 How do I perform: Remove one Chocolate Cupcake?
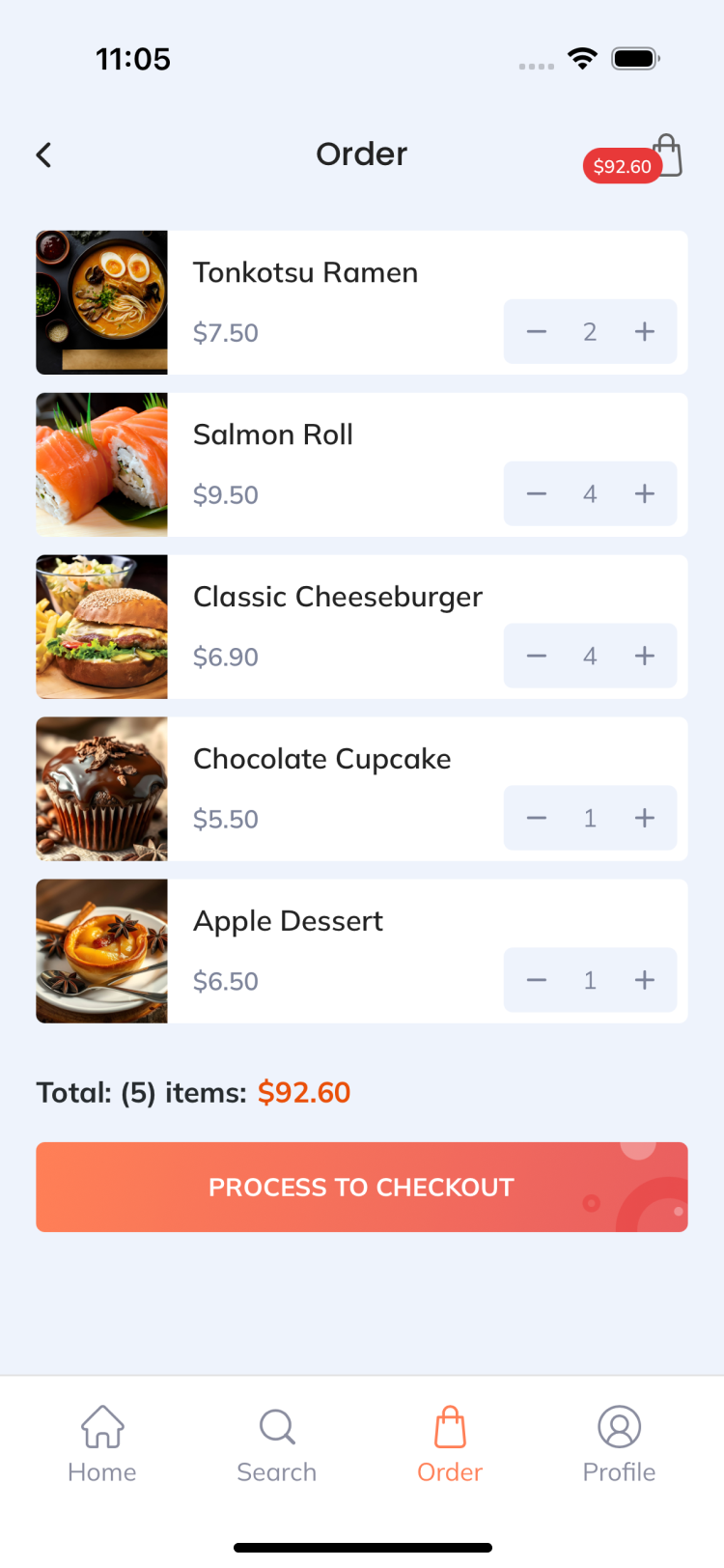coord(537,819)
